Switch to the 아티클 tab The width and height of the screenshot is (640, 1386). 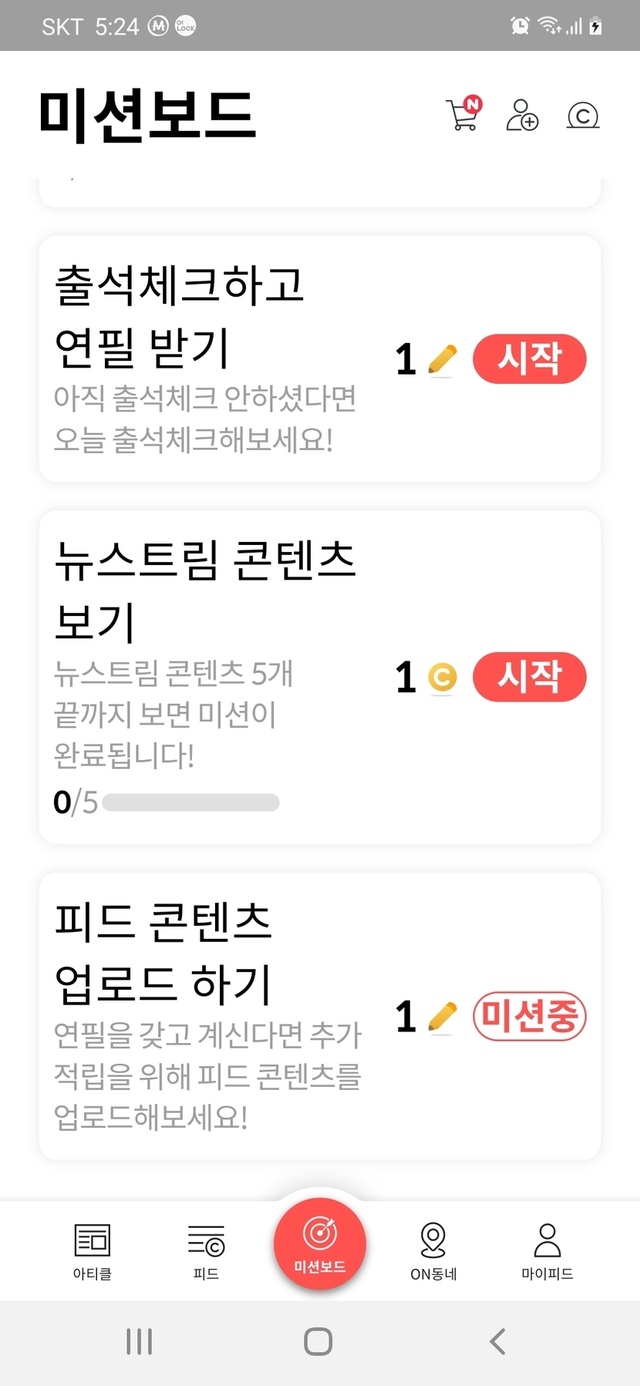92,1250
